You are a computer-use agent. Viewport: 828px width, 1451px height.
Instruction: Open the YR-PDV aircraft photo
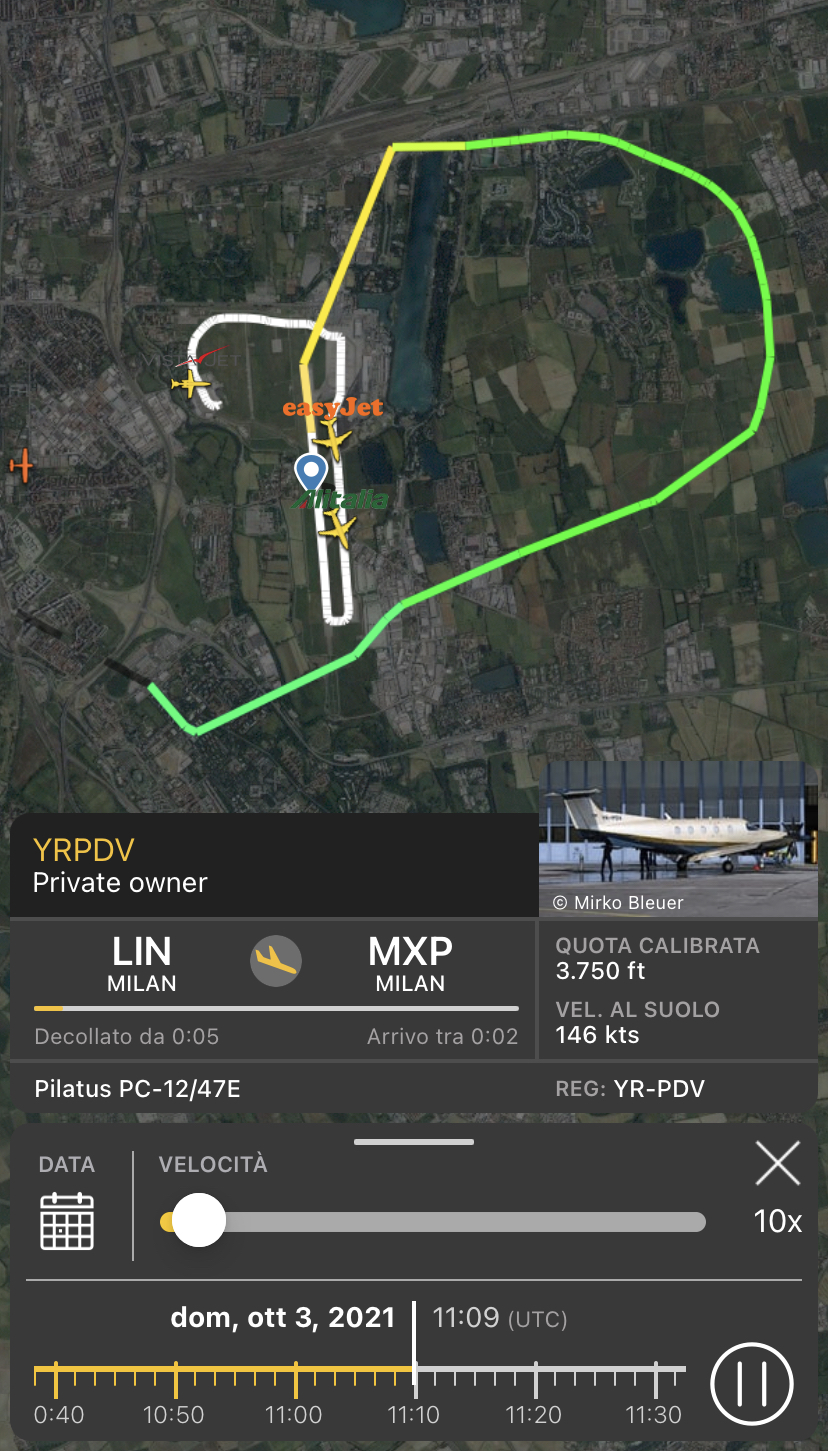pos(677,838)
